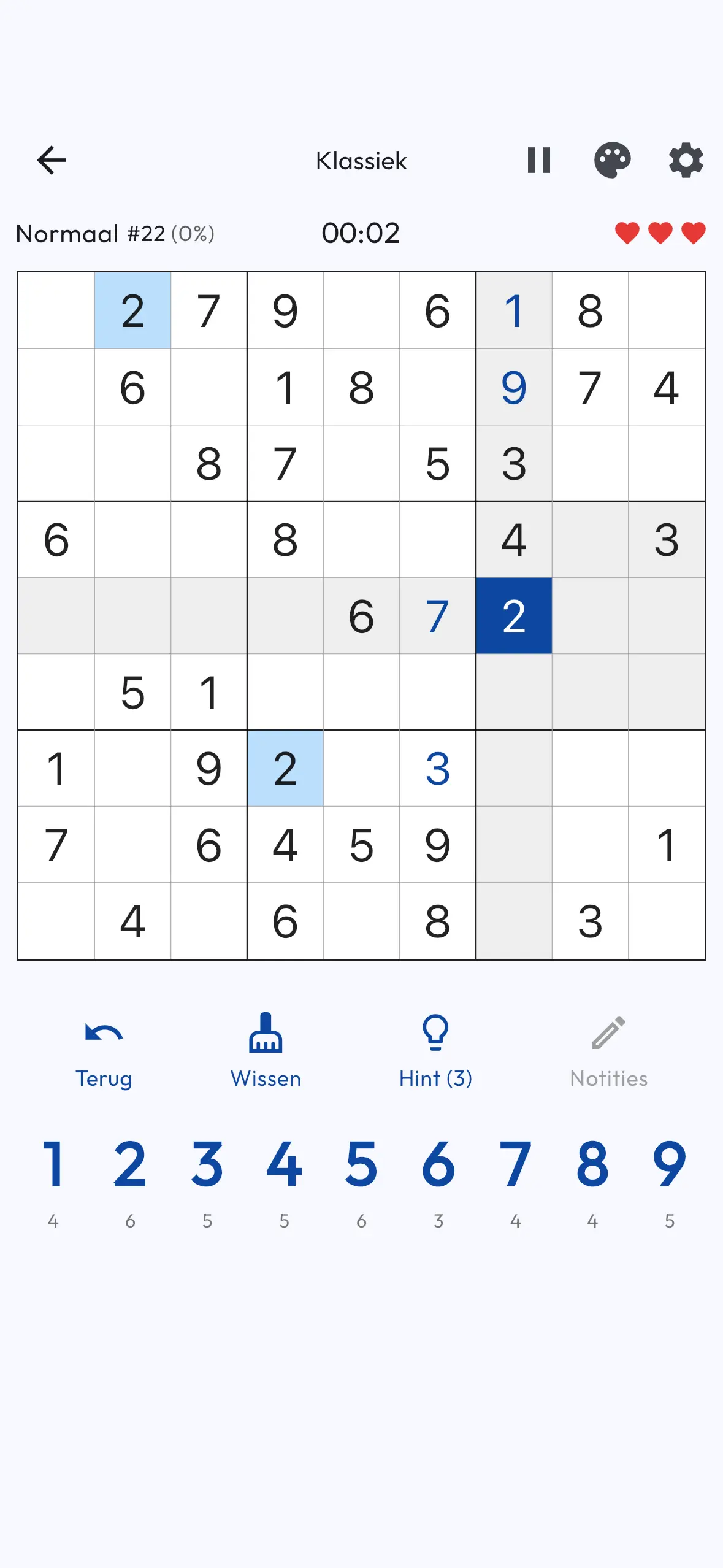723x1568 pixels.
Task: Open the color theme palette icon
Action: pos(614,161)
